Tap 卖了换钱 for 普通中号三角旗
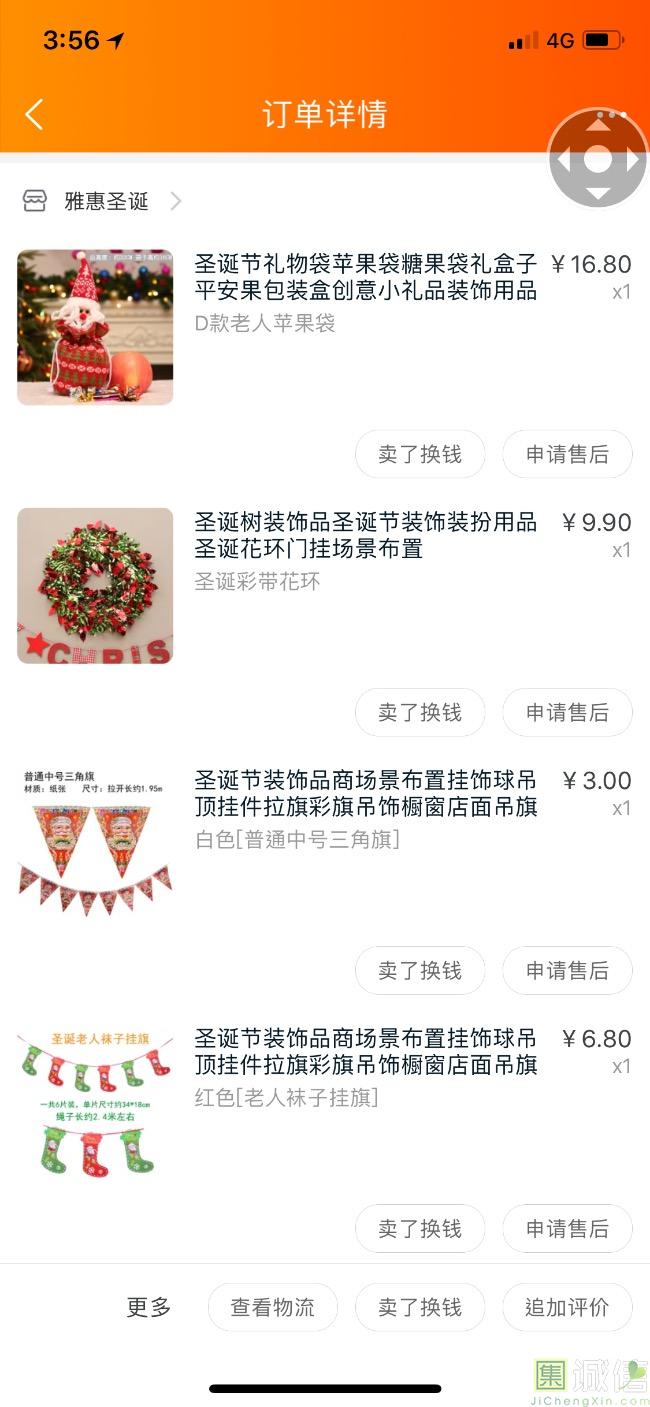650x1407 pixels. tap(420, 970)
